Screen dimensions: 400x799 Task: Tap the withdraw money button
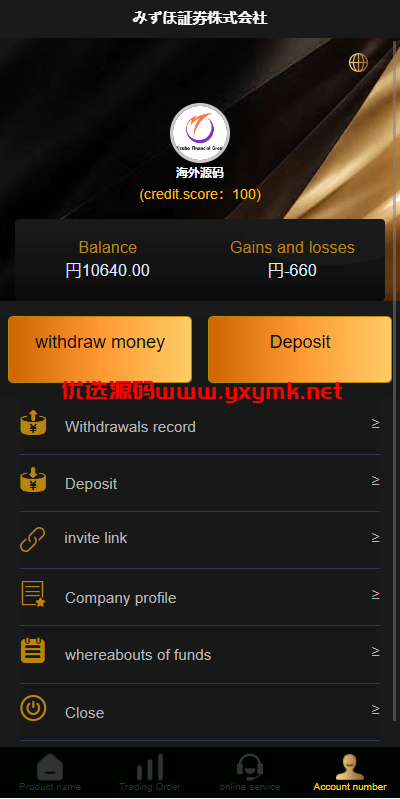point(100,349)
